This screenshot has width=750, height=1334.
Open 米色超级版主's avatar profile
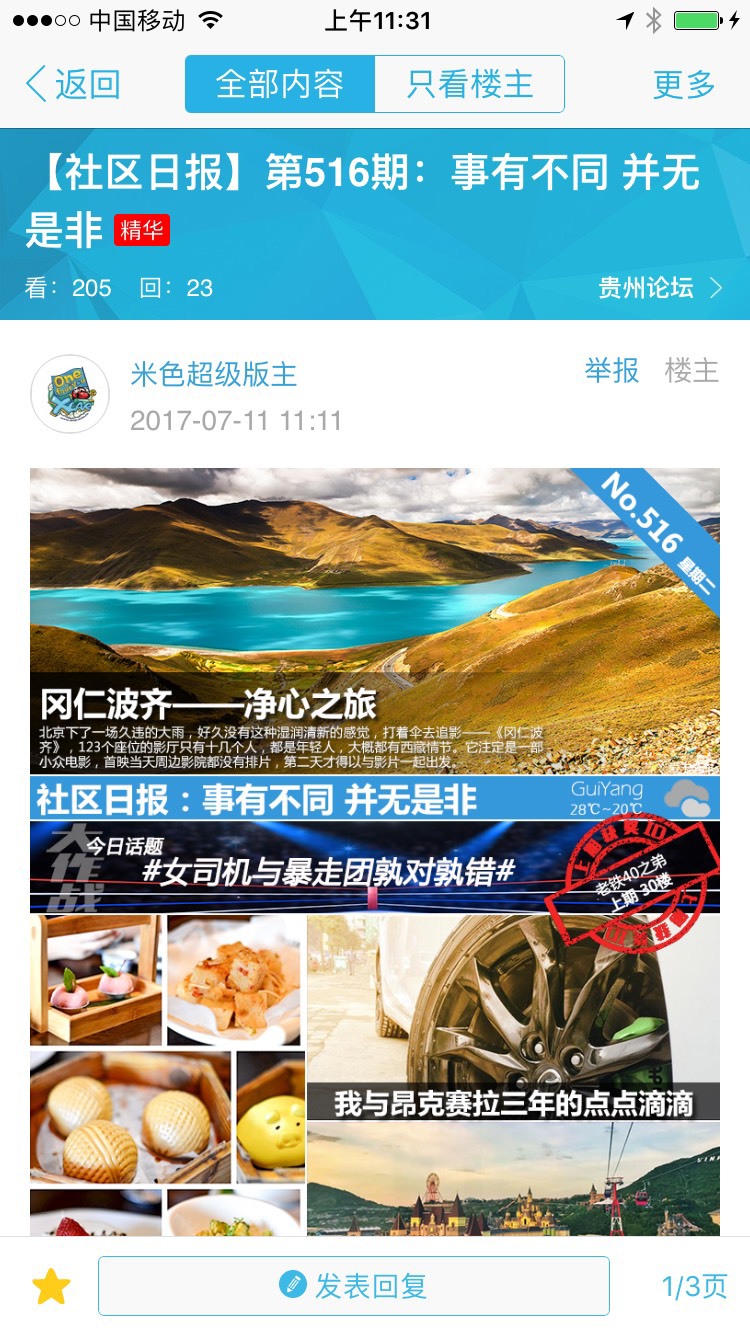70,394
